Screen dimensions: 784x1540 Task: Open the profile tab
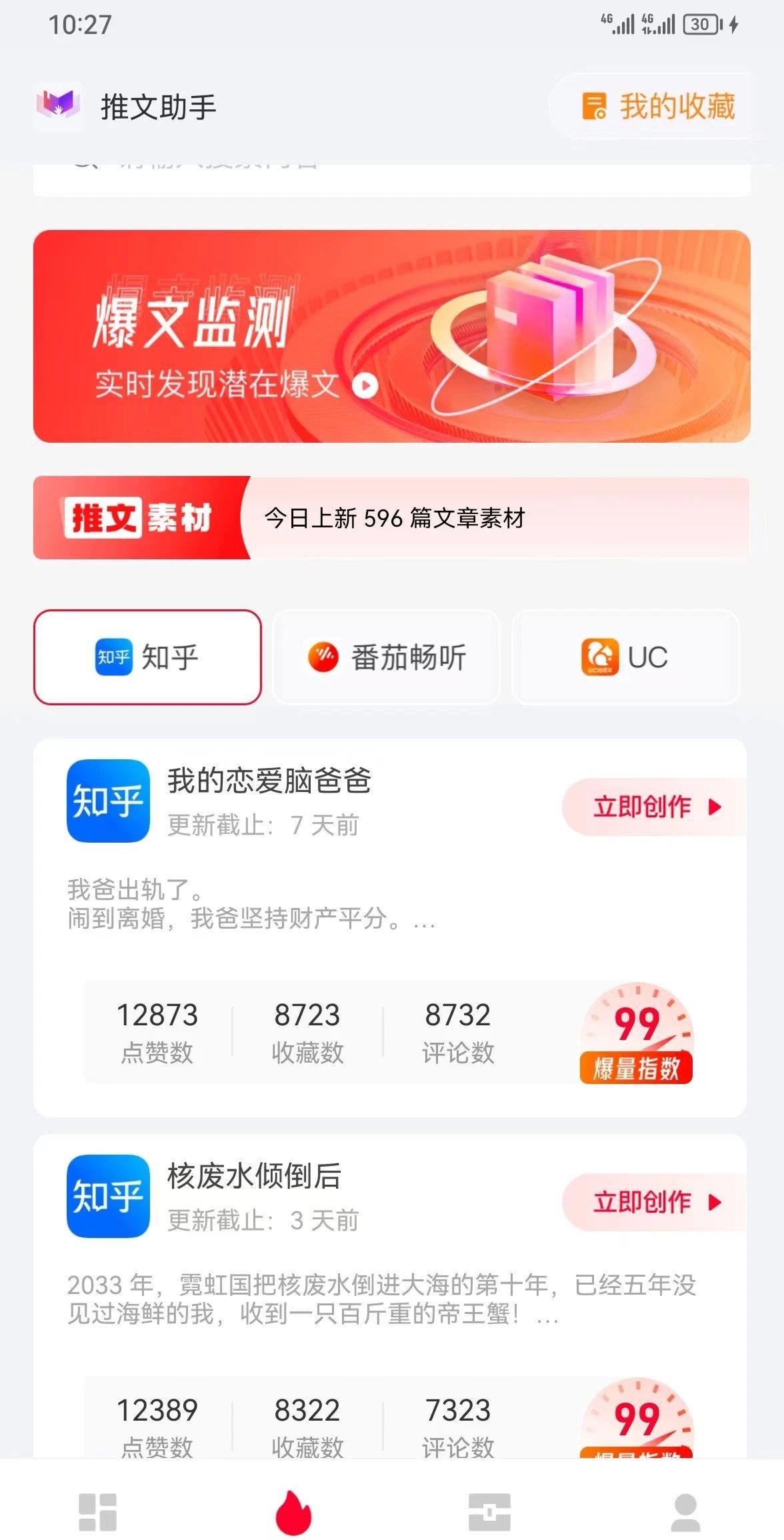(685, 1511)
